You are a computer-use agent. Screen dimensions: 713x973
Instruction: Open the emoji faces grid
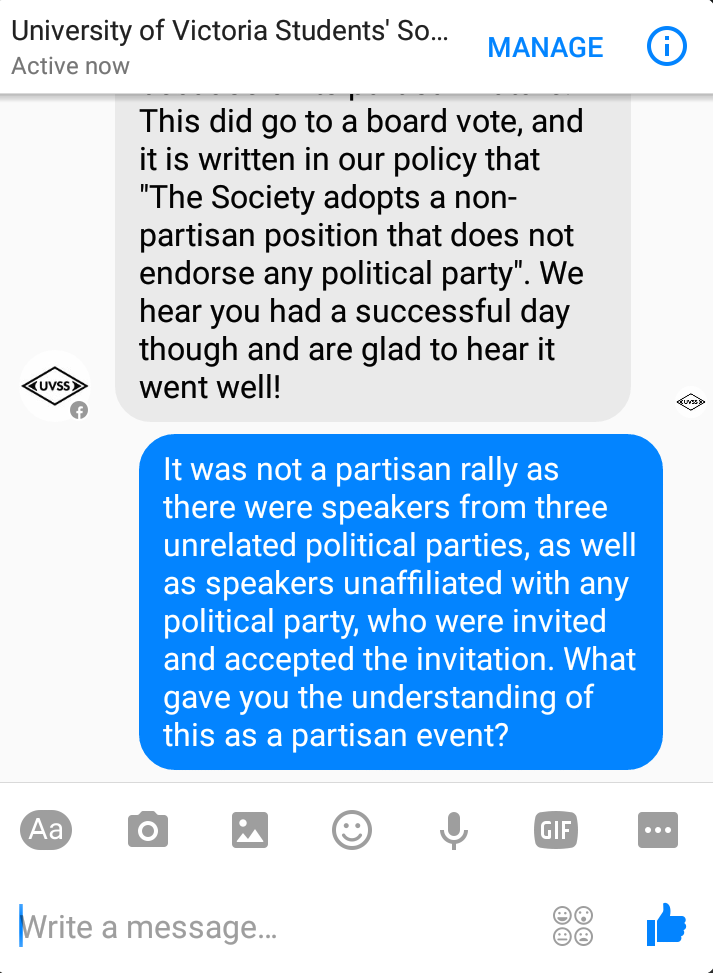[x=573, y=925]
